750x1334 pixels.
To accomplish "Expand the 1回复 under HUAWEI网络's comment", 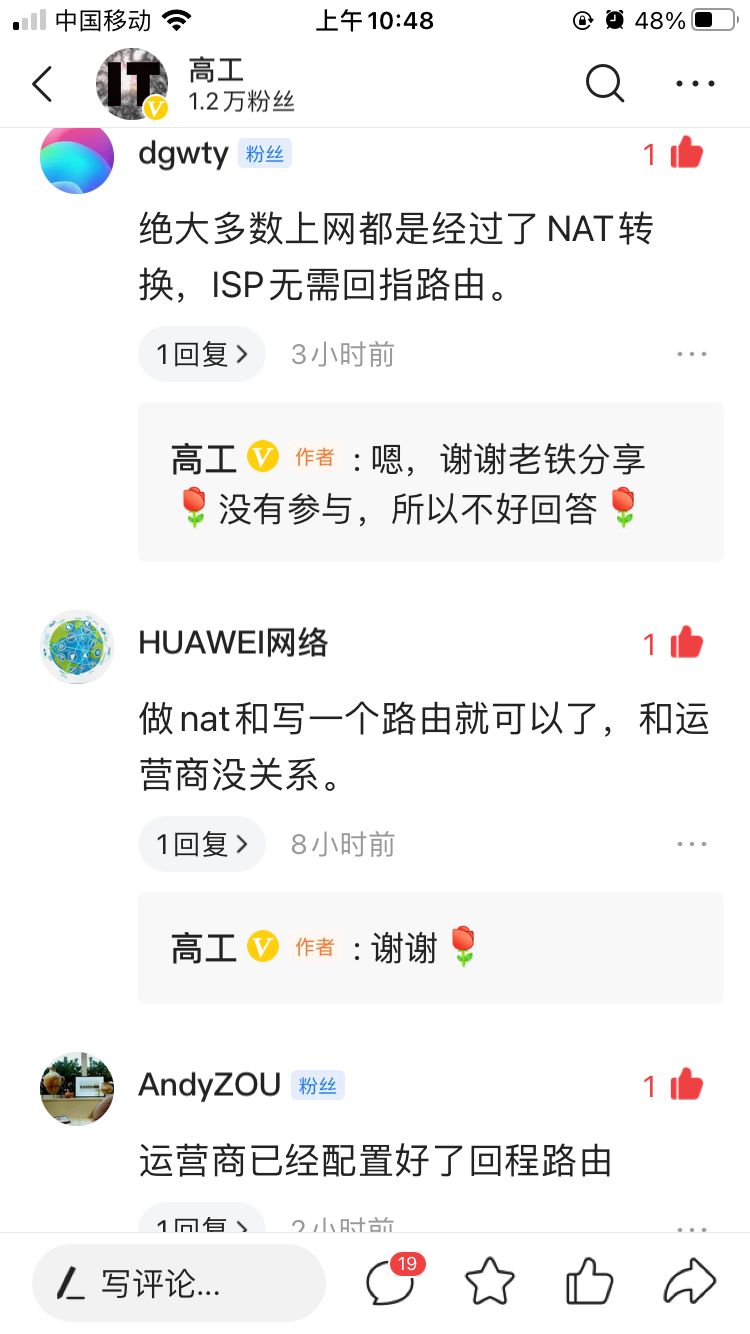I will (201, 844).
